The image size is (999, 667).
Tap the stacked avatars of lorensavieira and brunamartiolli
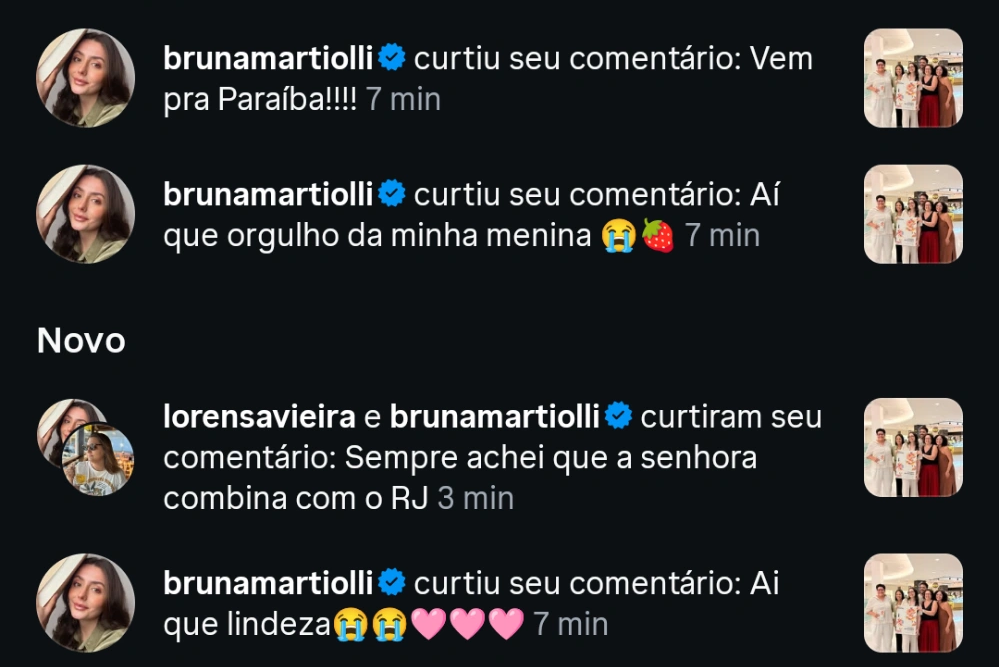click(x=85, y=447)
